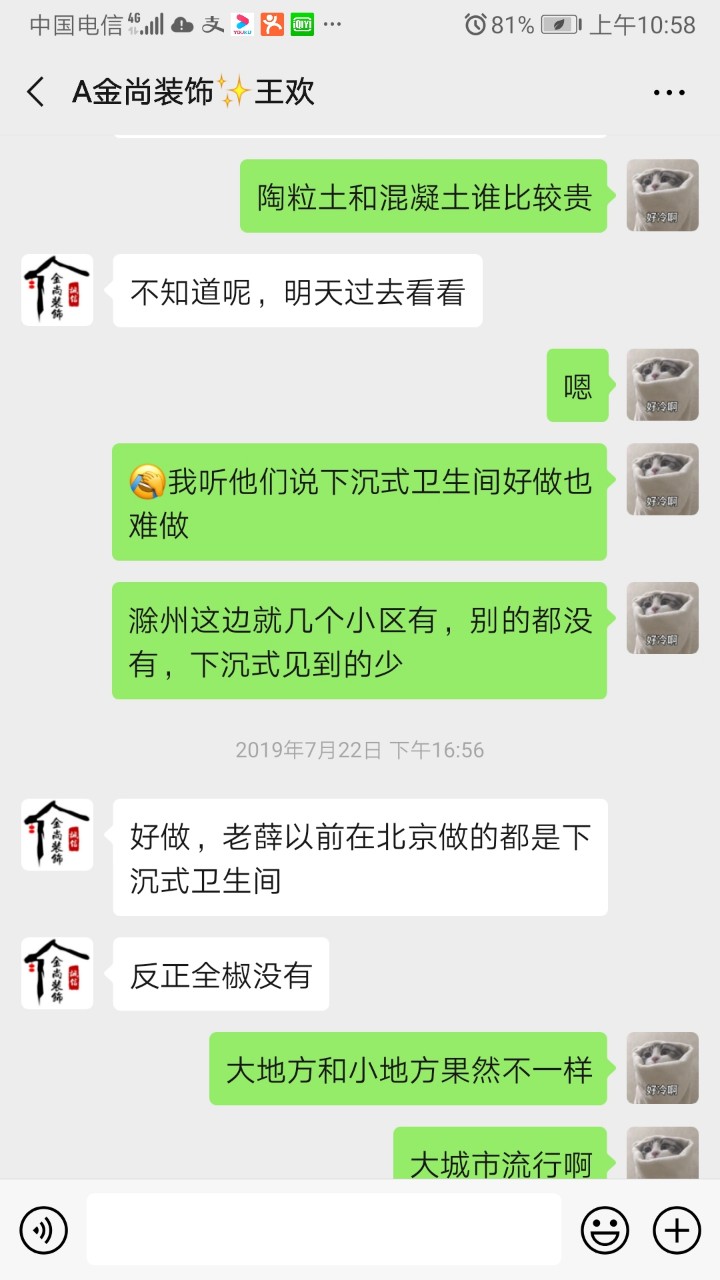Viewport: 720px width, 1280px height.
Task: Open contact avatar beside 好做，老薛 message
Action: 57,835
